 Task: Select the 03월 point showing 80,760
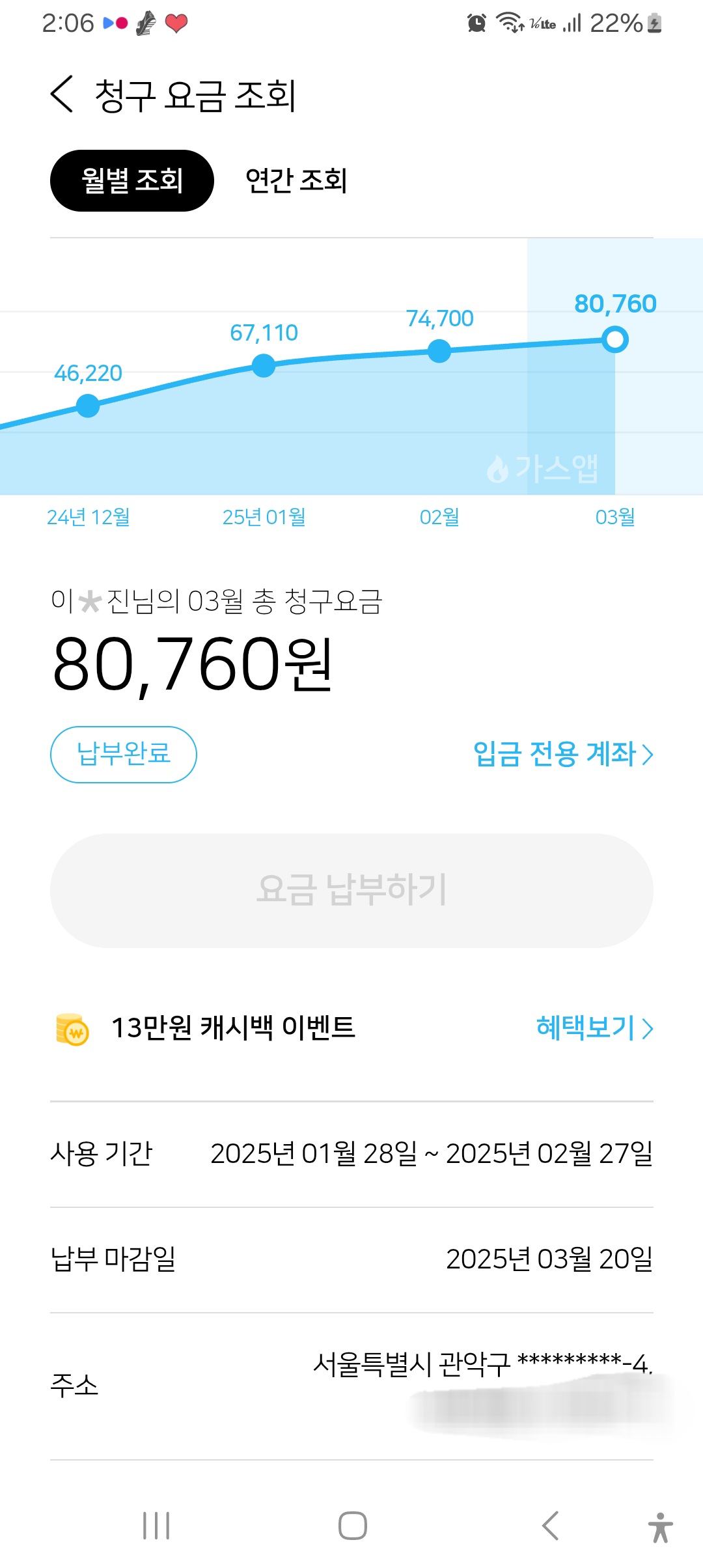(x=615, y=339)
